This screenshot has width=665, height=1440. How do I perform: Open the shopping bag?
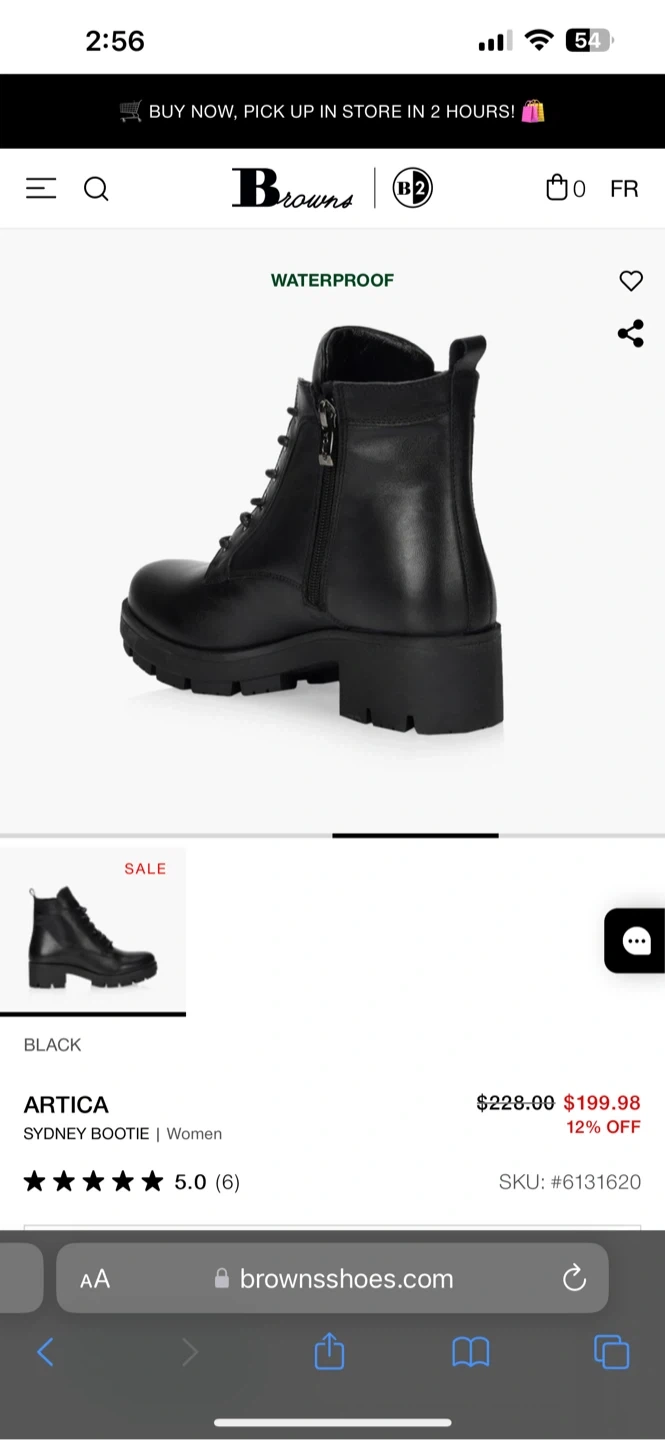[x=564, y=188]
